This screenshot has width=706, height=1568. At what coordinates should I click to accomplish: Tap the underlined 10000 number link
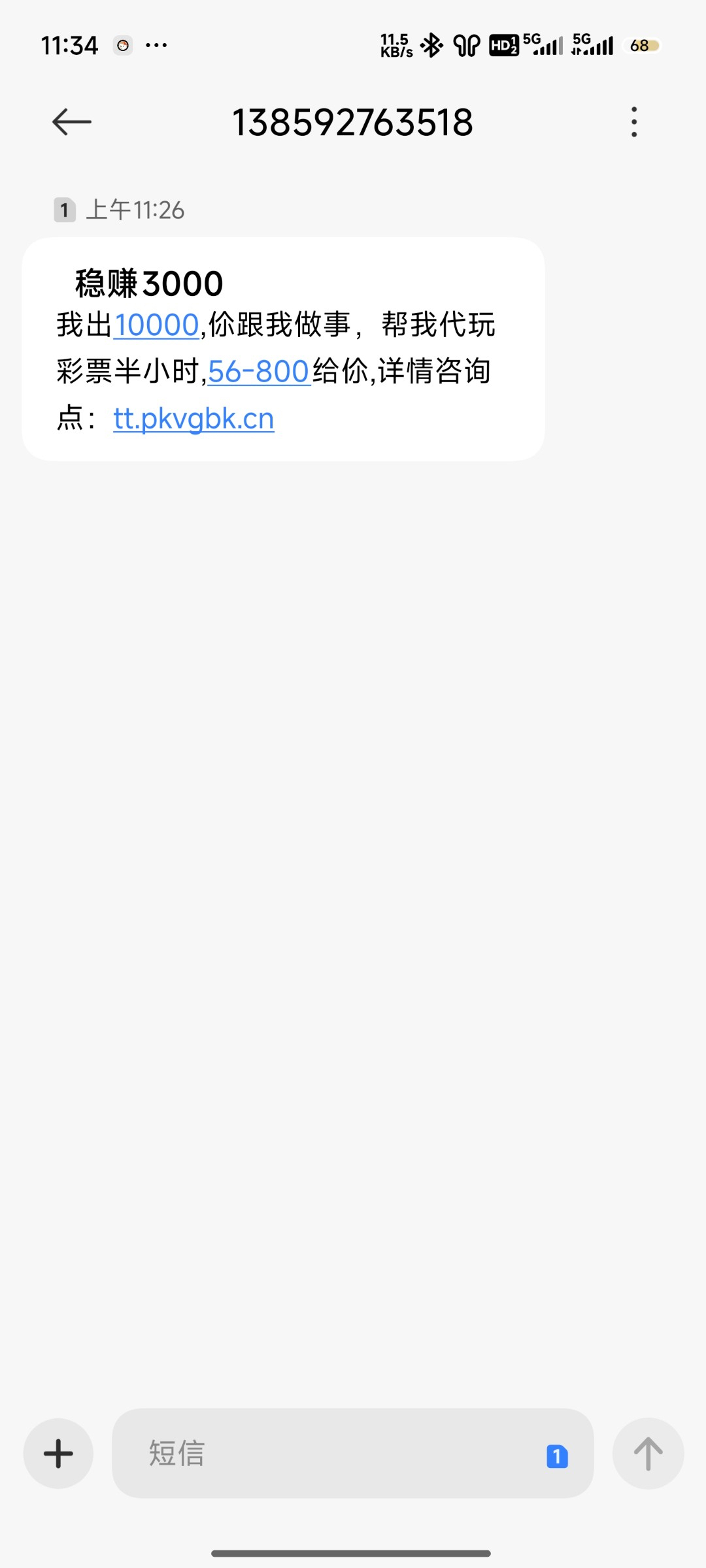point(156,325)
